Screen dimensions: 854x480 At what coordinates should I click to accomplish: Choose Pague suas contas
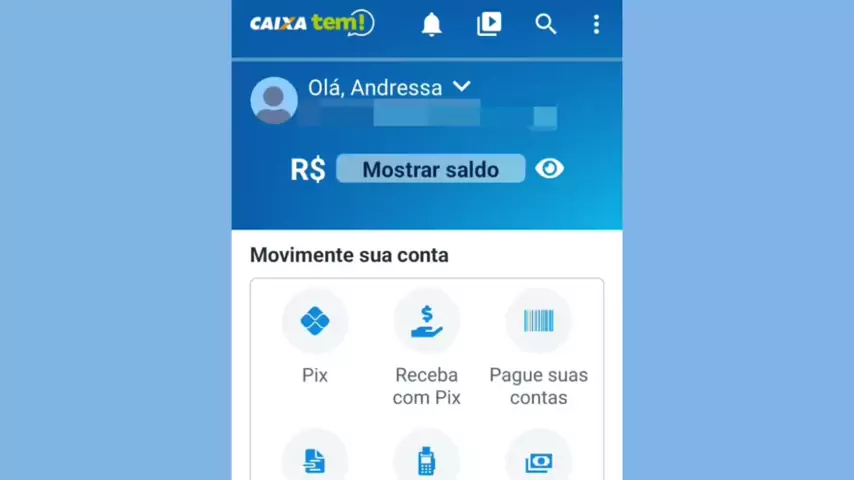pyautogui.click(x=538, y=322)
